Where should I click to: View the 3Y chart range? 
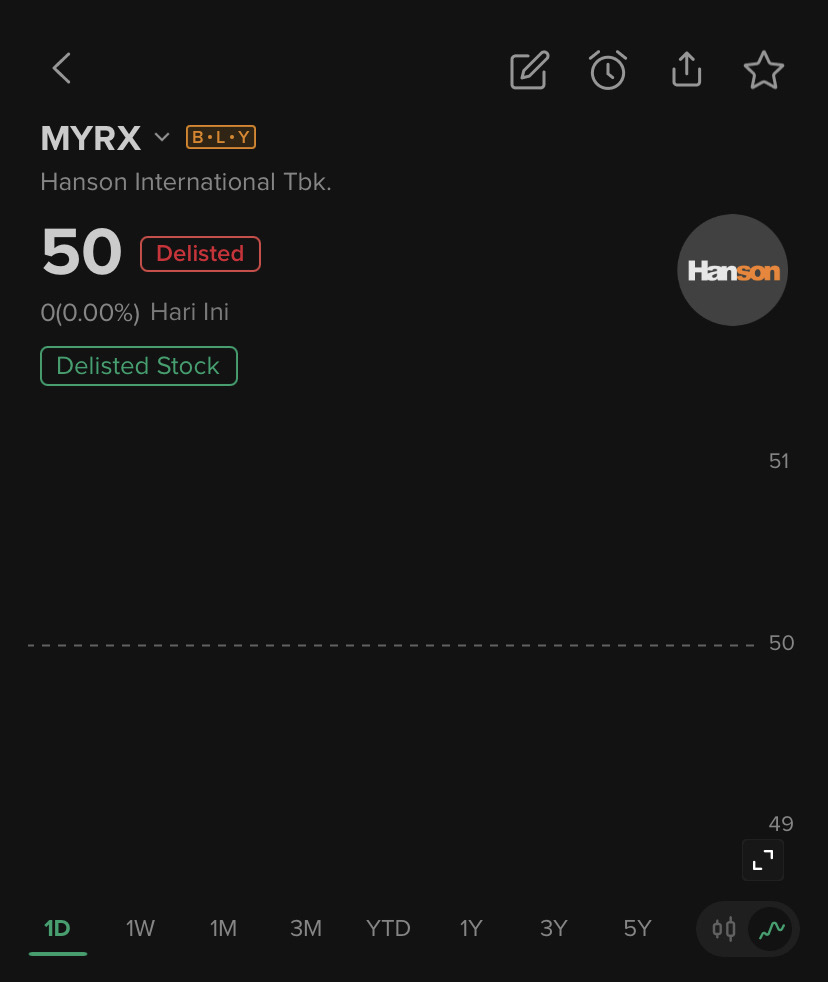[x=553, y=928]
